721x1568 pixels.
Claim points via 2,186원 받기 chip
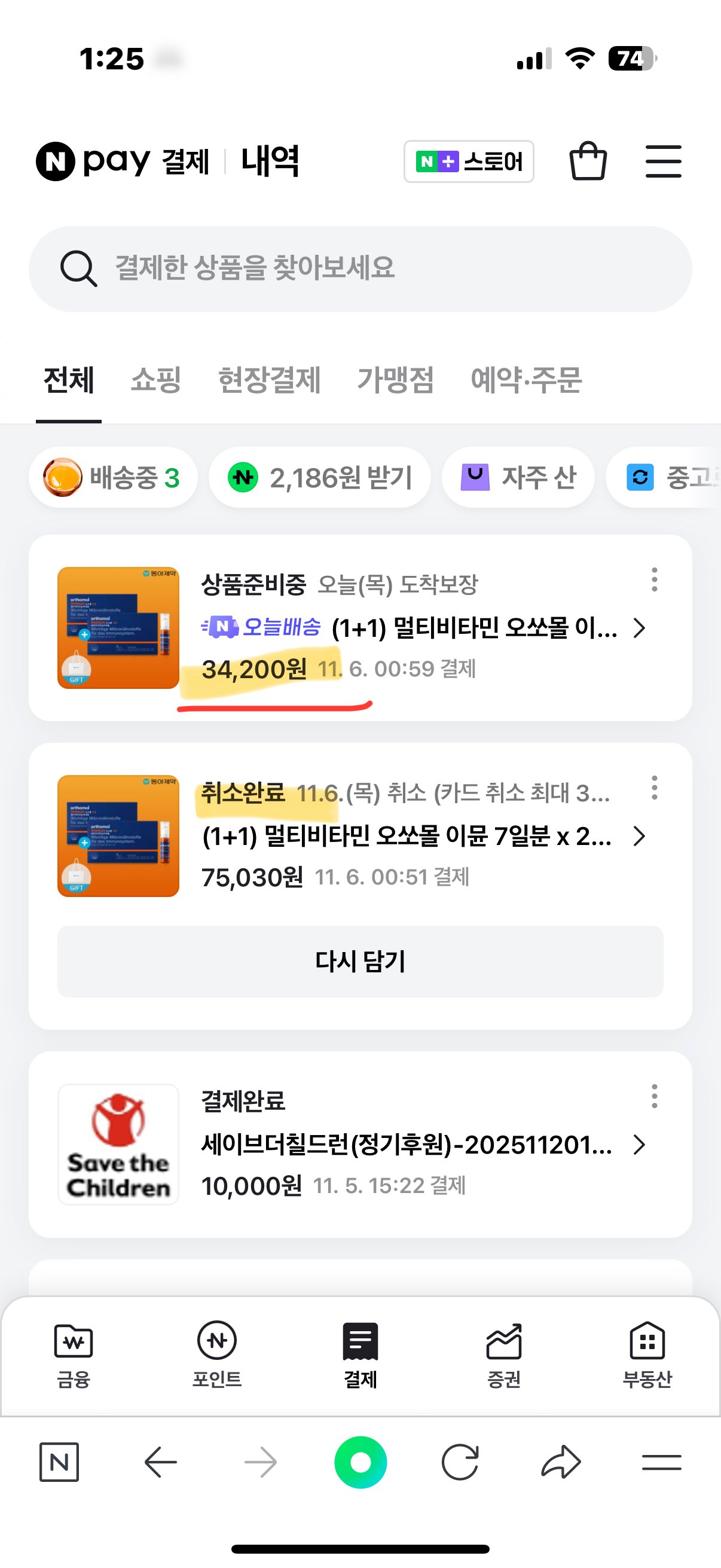[x=320, y=477]
